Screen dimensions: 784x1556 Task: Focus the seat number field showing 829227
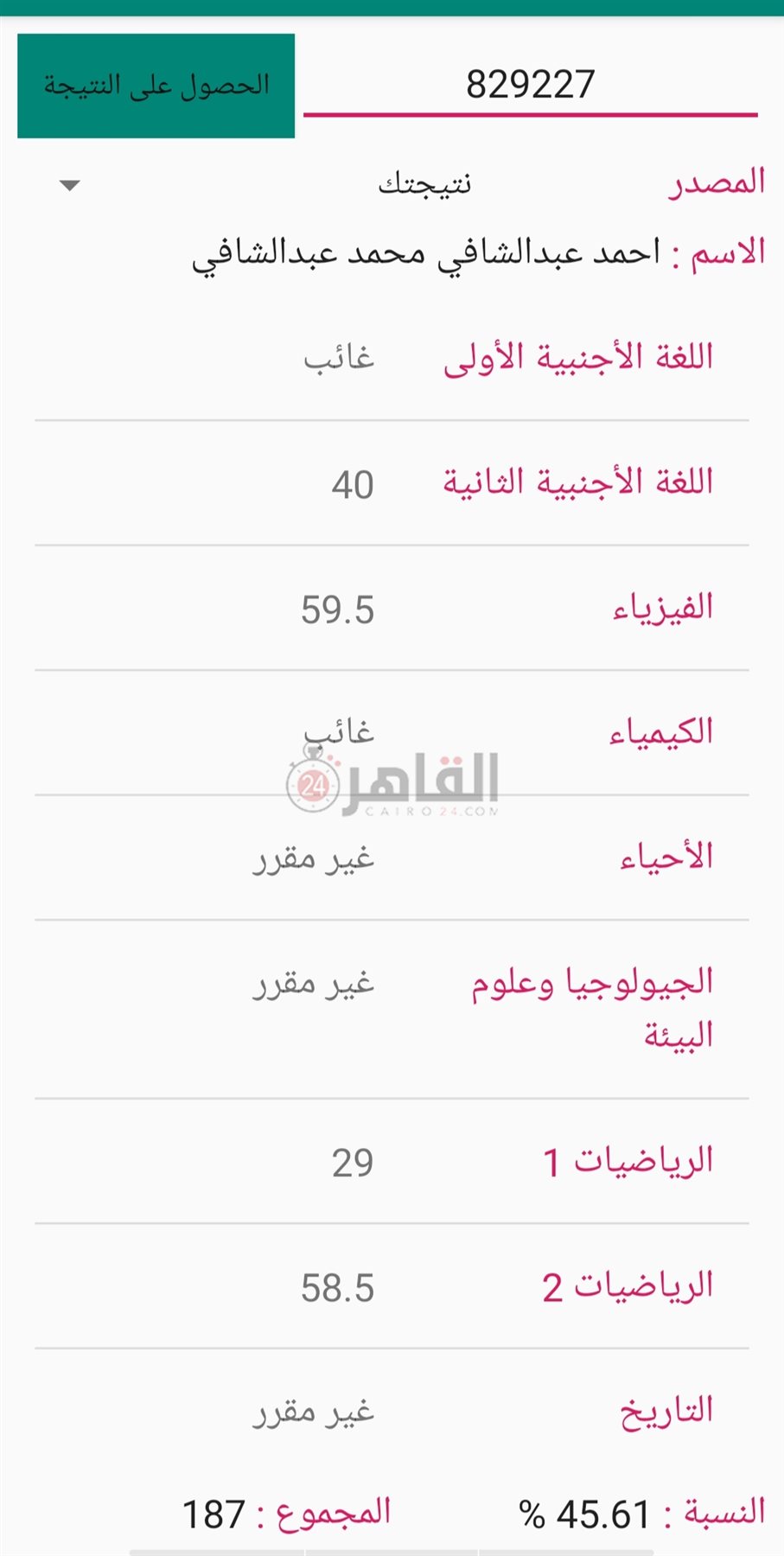(530, 85)
